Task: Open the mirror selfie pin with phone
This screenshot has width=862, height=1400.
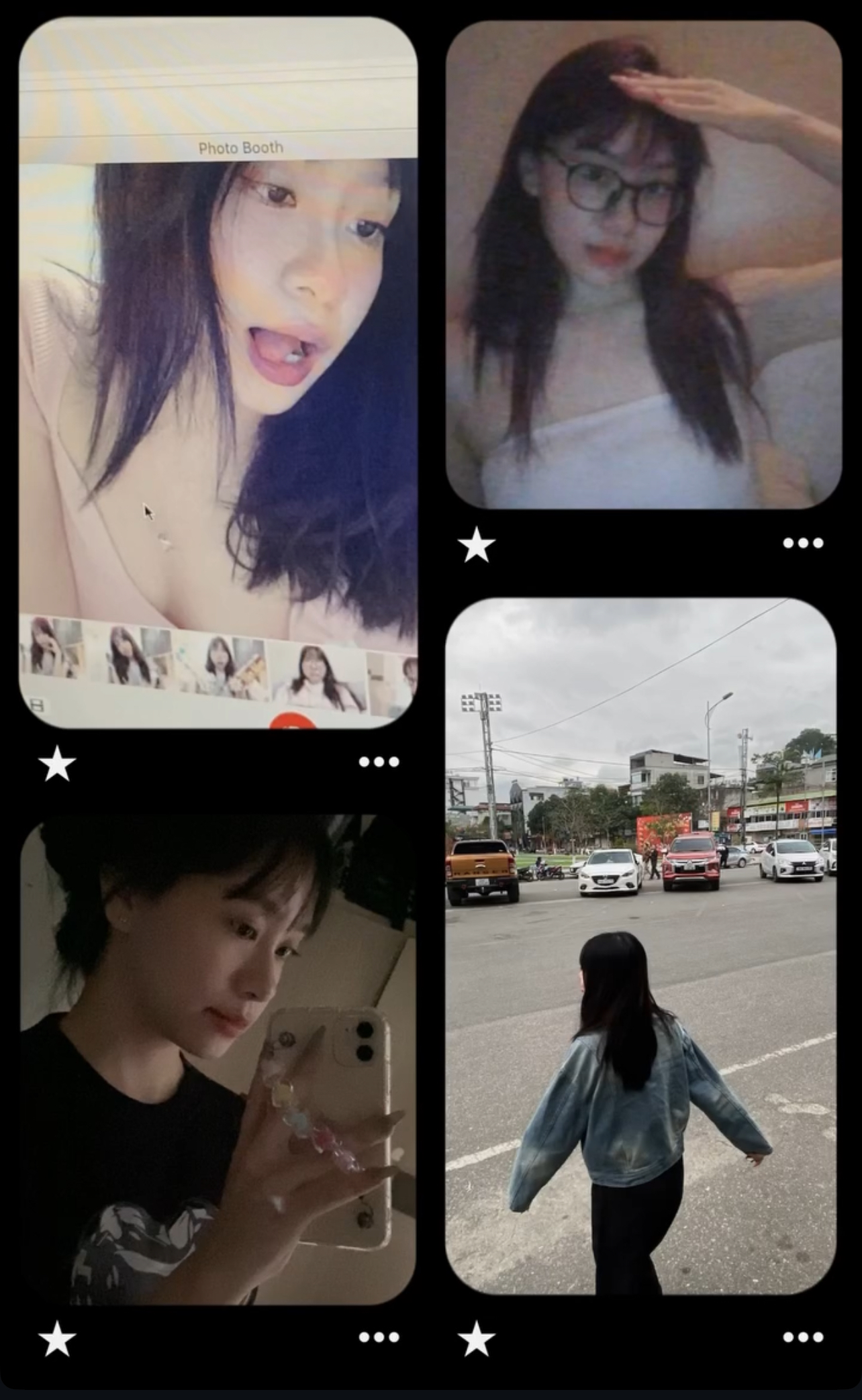Action: pos(218,1060)
